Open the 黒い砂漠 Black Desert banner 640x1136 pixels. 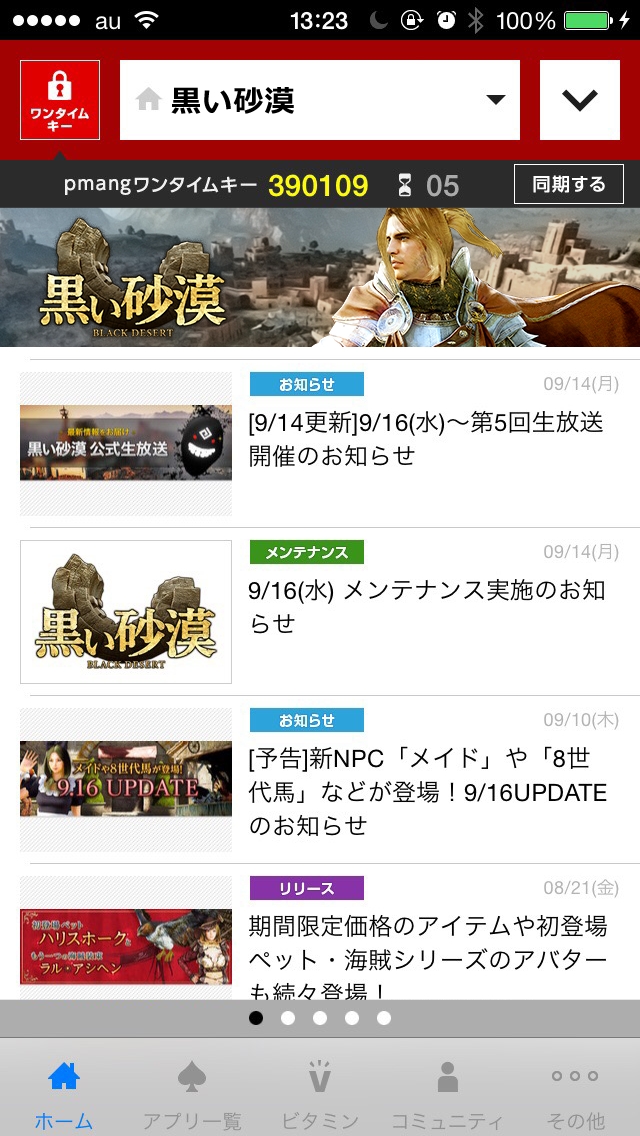(x=320, y=277)
